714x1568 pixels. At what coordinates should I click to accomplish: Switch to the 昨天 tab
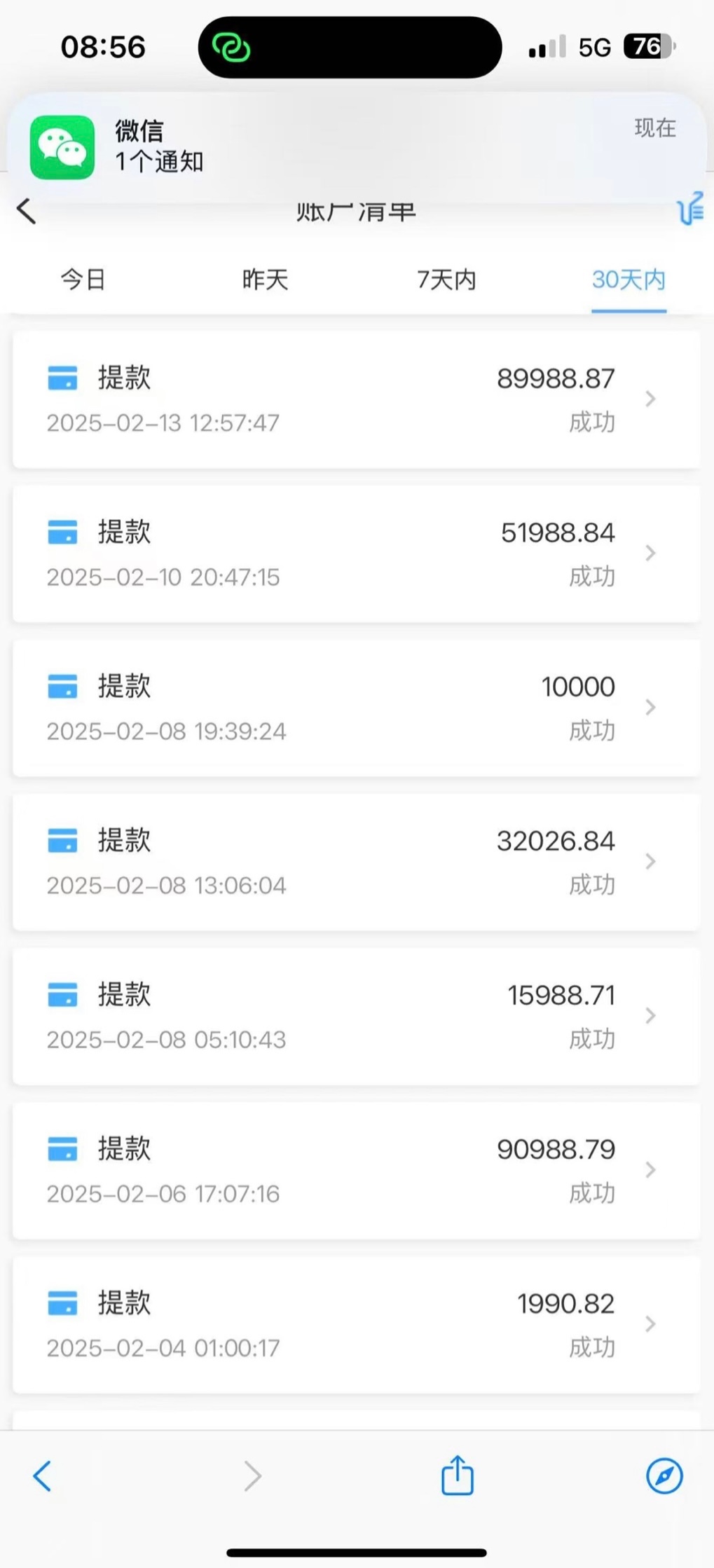265,280
